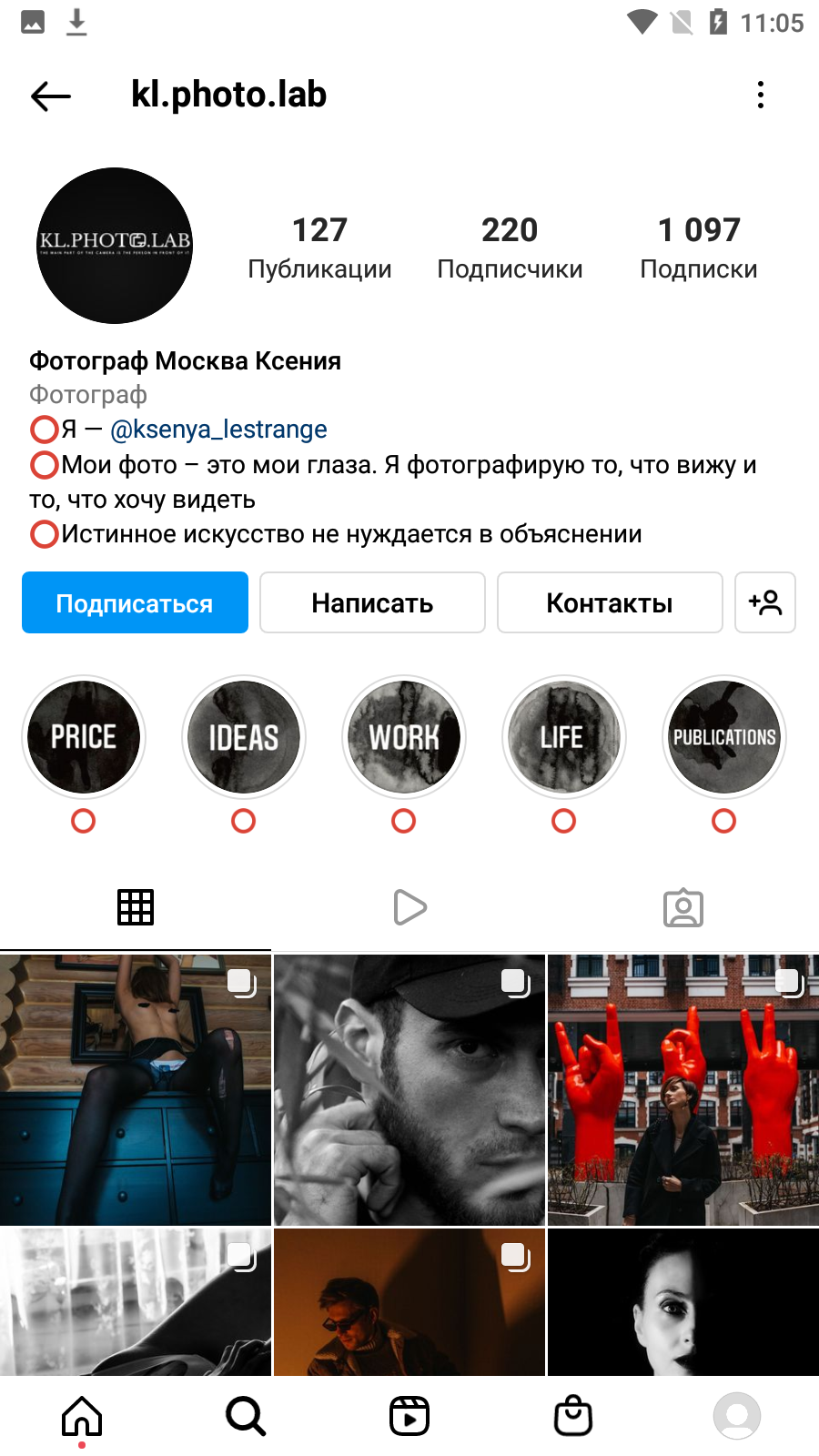Screen dimensions: 819x1456
Task: View the WORK story highlight
Action: [404, 737]
